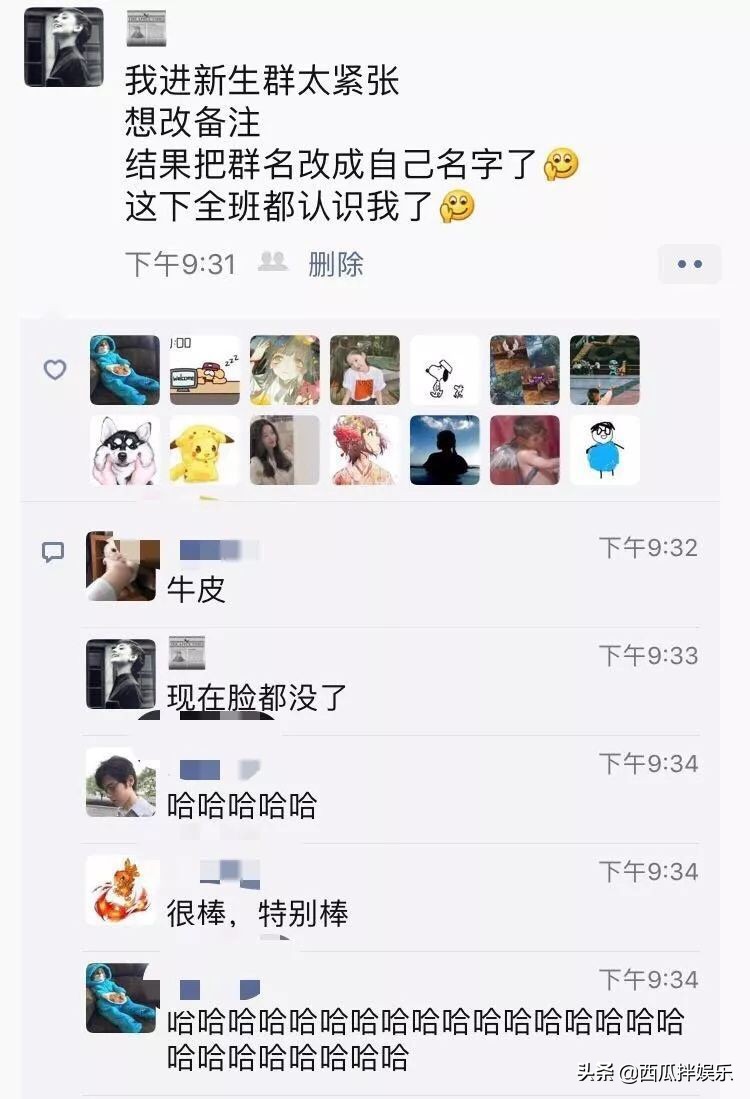The height and width of the screenshot is (1099, 750).
Task: Tap the heart like icon
Action: tap(53, 370)
